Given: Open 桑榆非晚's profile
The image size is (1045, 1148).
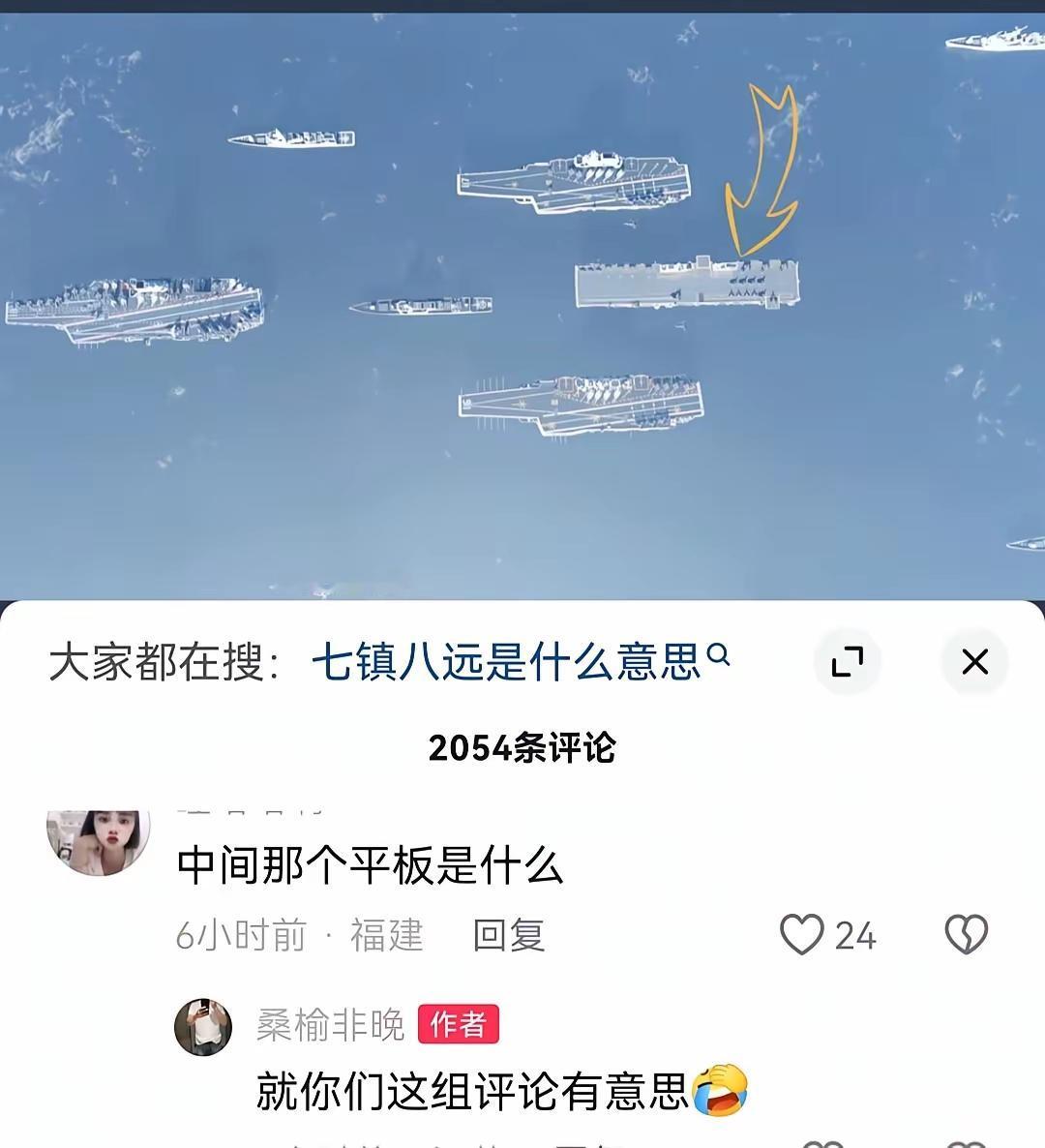Looking at the screenshot, I should [x=330, y=1028].
